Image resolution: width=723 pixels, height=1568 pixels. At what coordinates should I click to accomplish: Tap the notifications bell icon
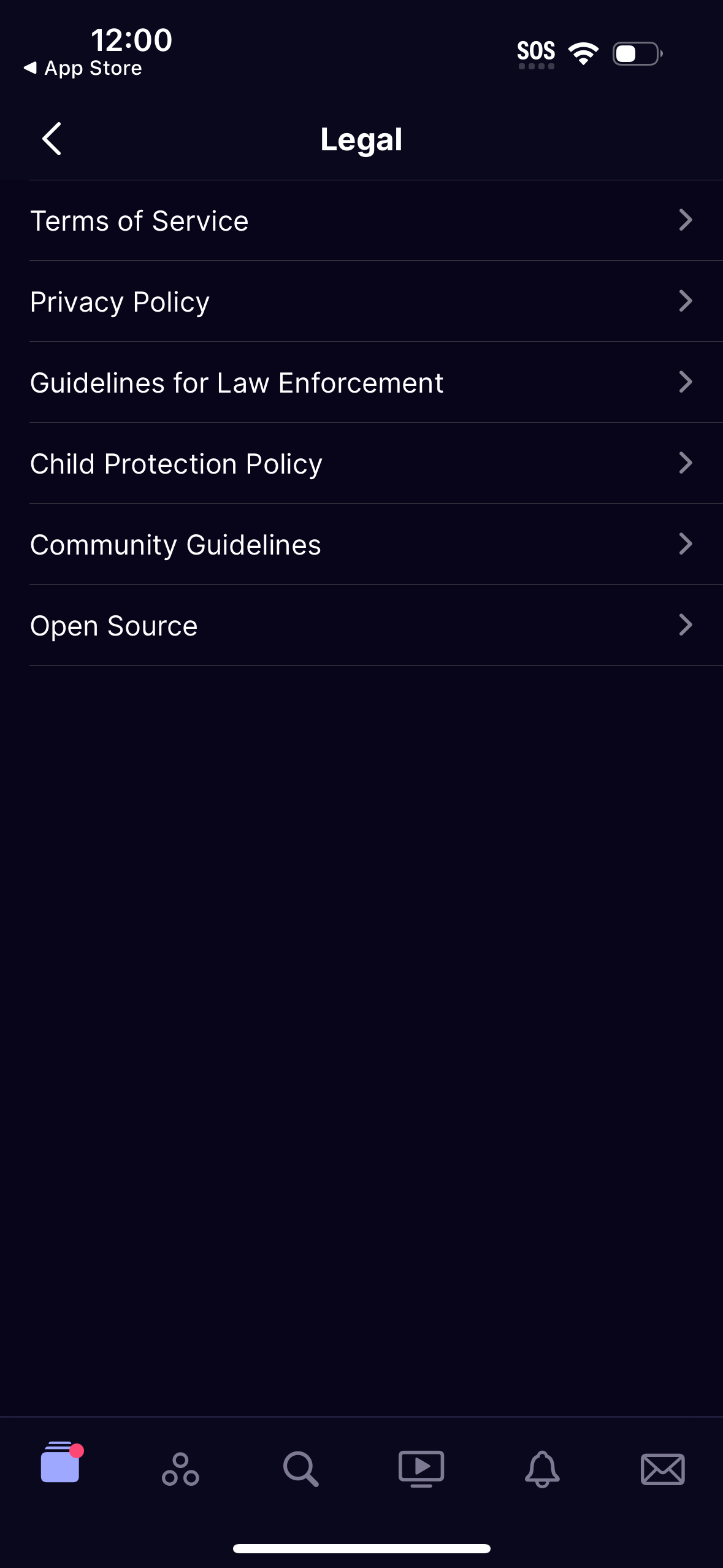point(542,1468)
